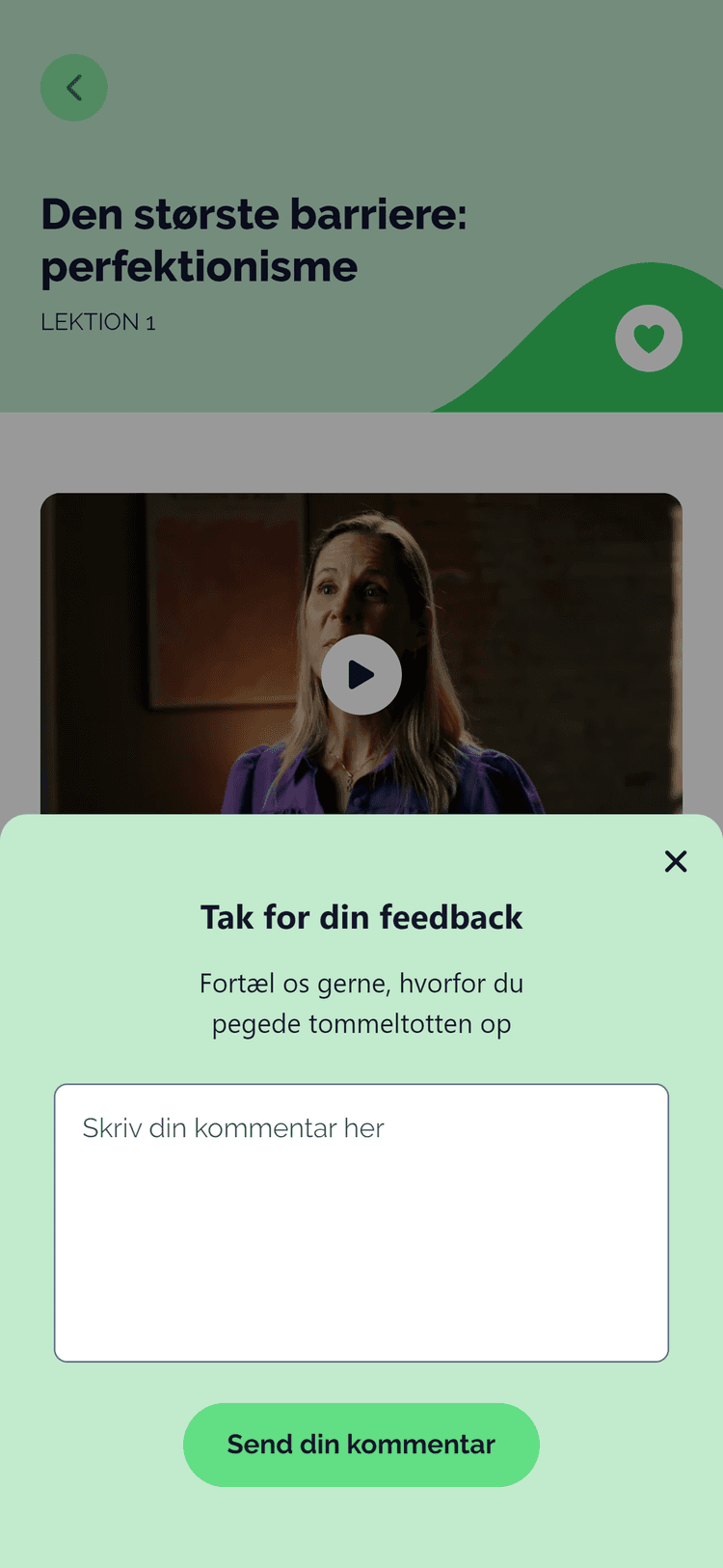
Task: Play the lesson video
Action: click(x=361, y=674)
